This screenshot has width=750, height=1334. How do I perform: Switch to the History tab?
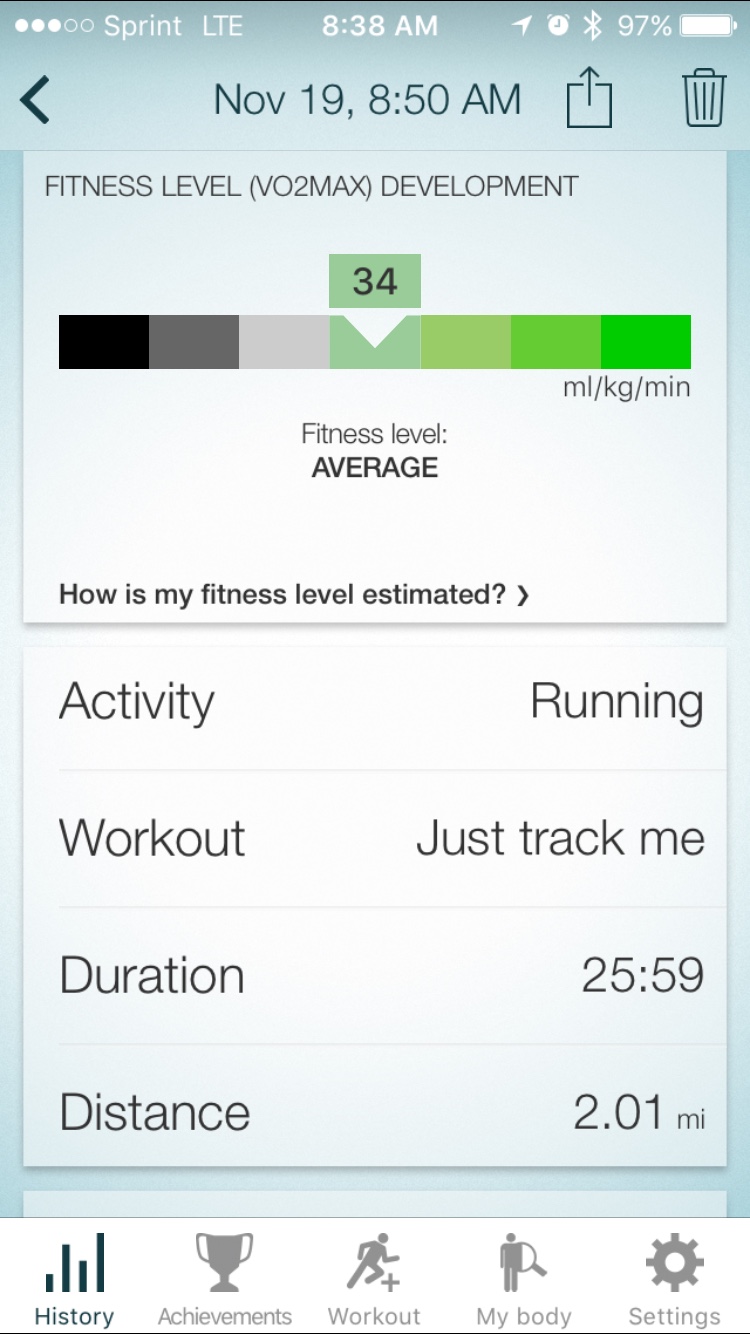[74, 1278]
